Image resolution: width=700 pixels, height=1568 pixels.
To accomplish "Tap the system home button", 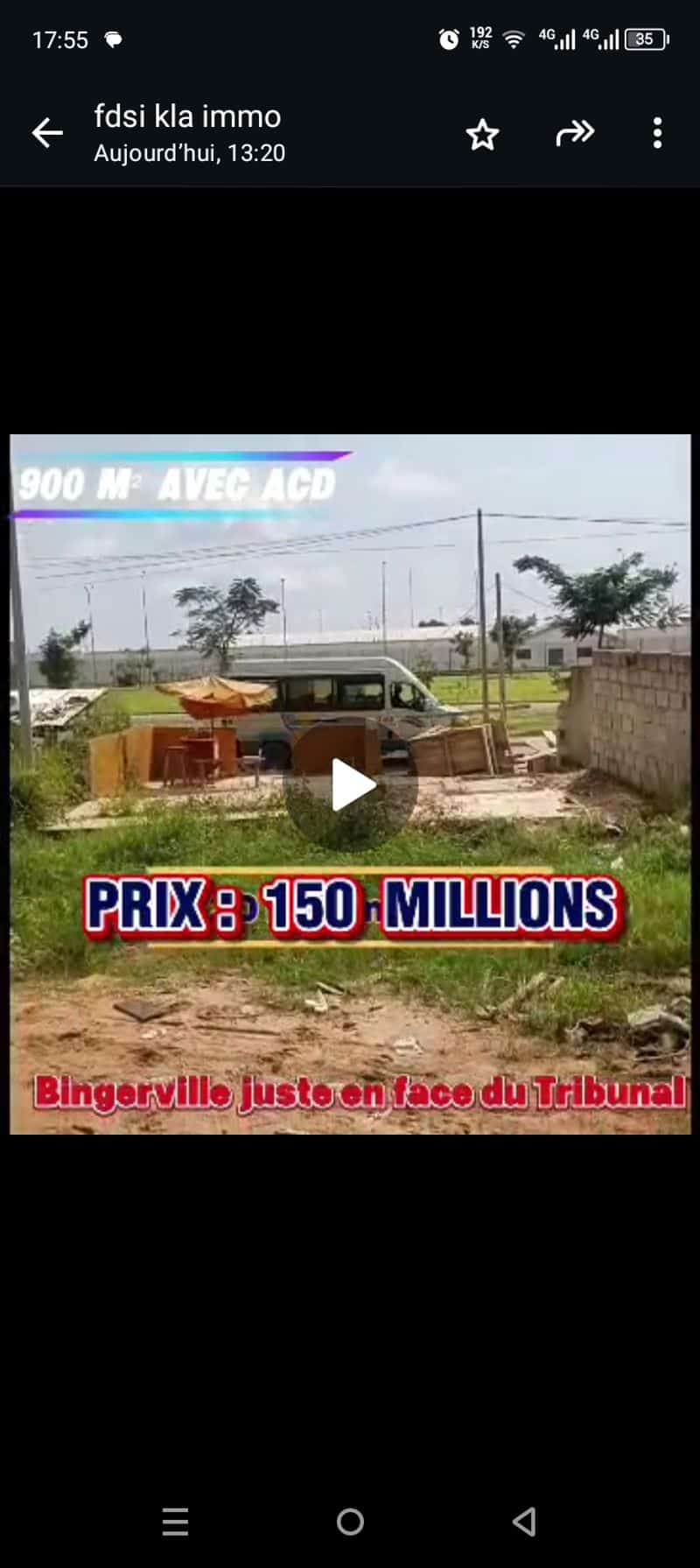I will coord(350,1522).
